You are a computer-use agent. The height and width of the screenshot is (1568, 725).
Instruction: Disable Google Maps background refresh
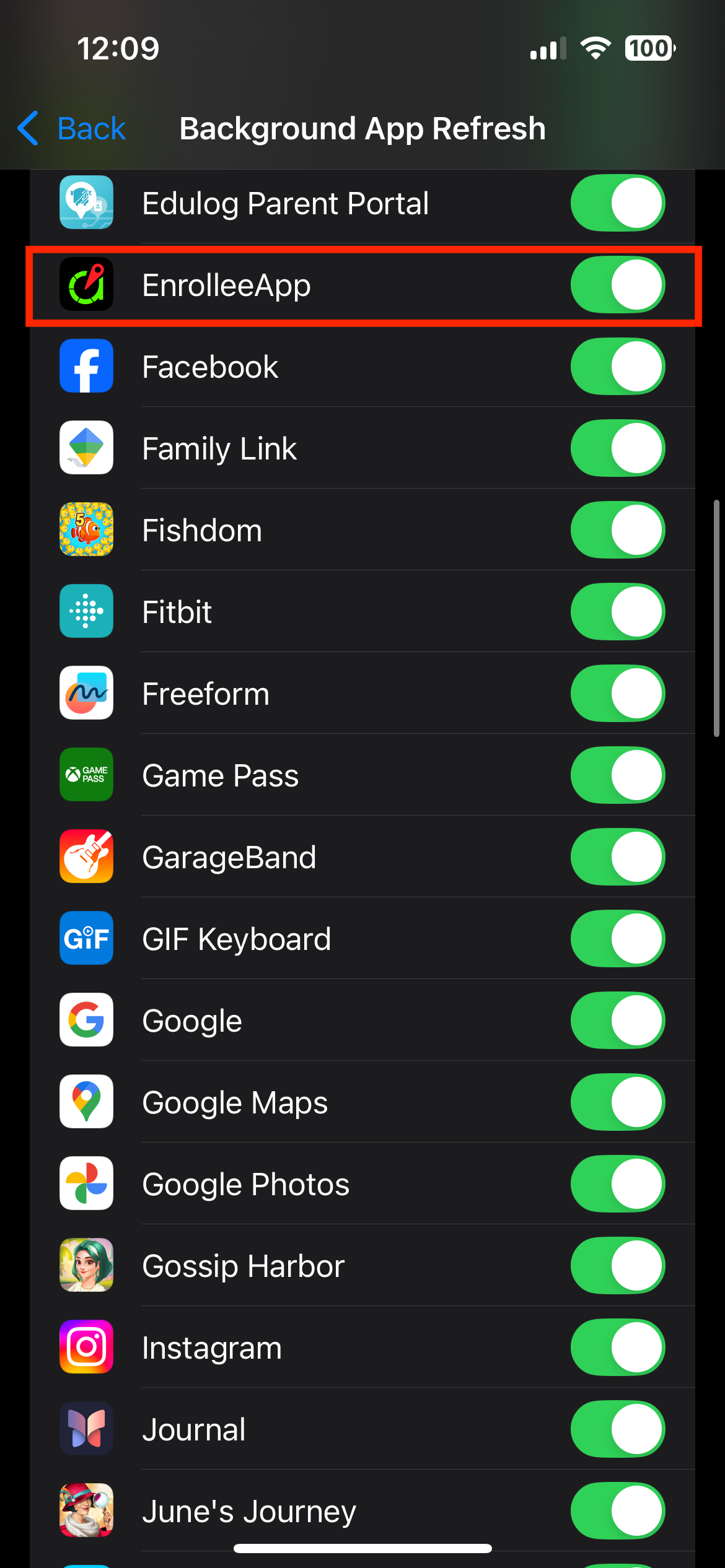pos(617,1102)
